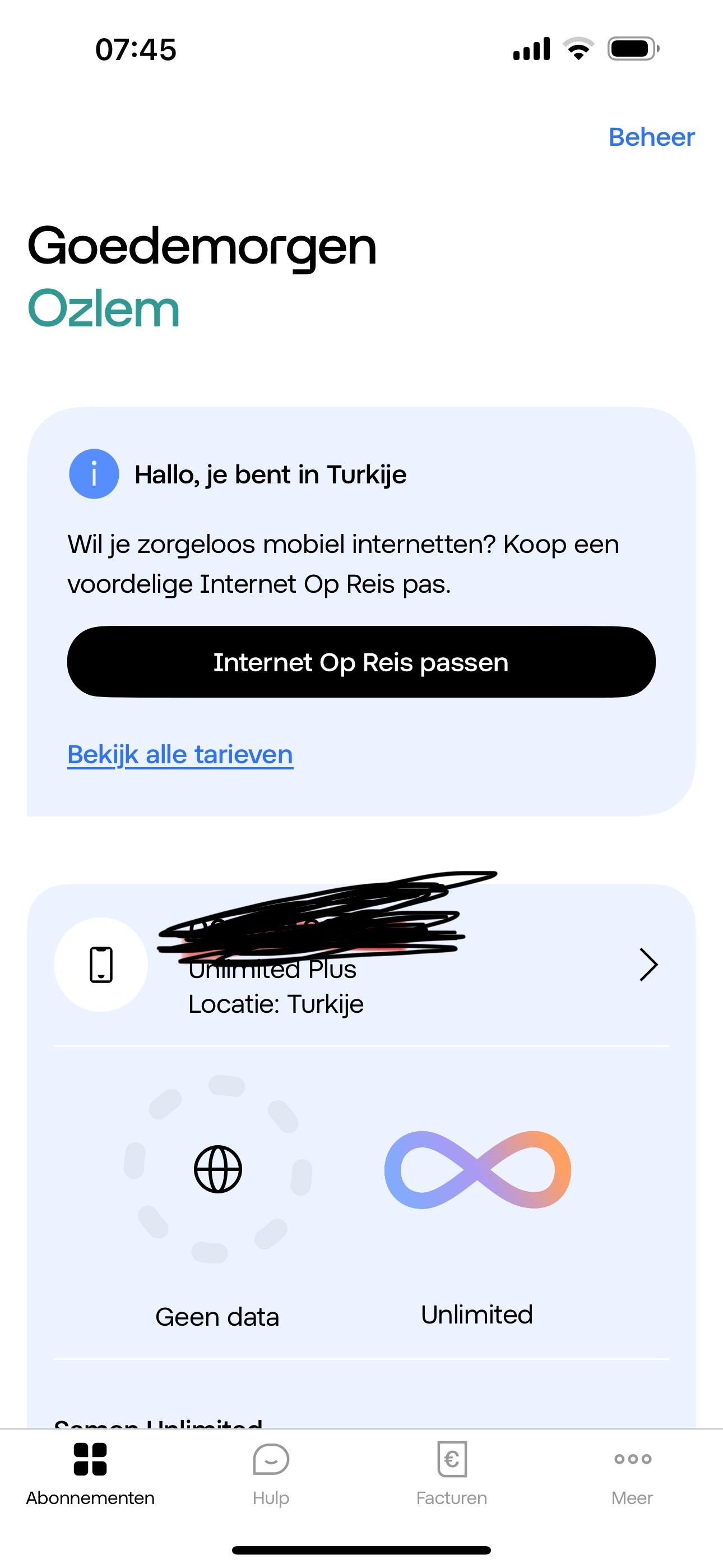Open the Unlimited Plus subscription details chevron
Screen dimensions: 723x1568
649,965
